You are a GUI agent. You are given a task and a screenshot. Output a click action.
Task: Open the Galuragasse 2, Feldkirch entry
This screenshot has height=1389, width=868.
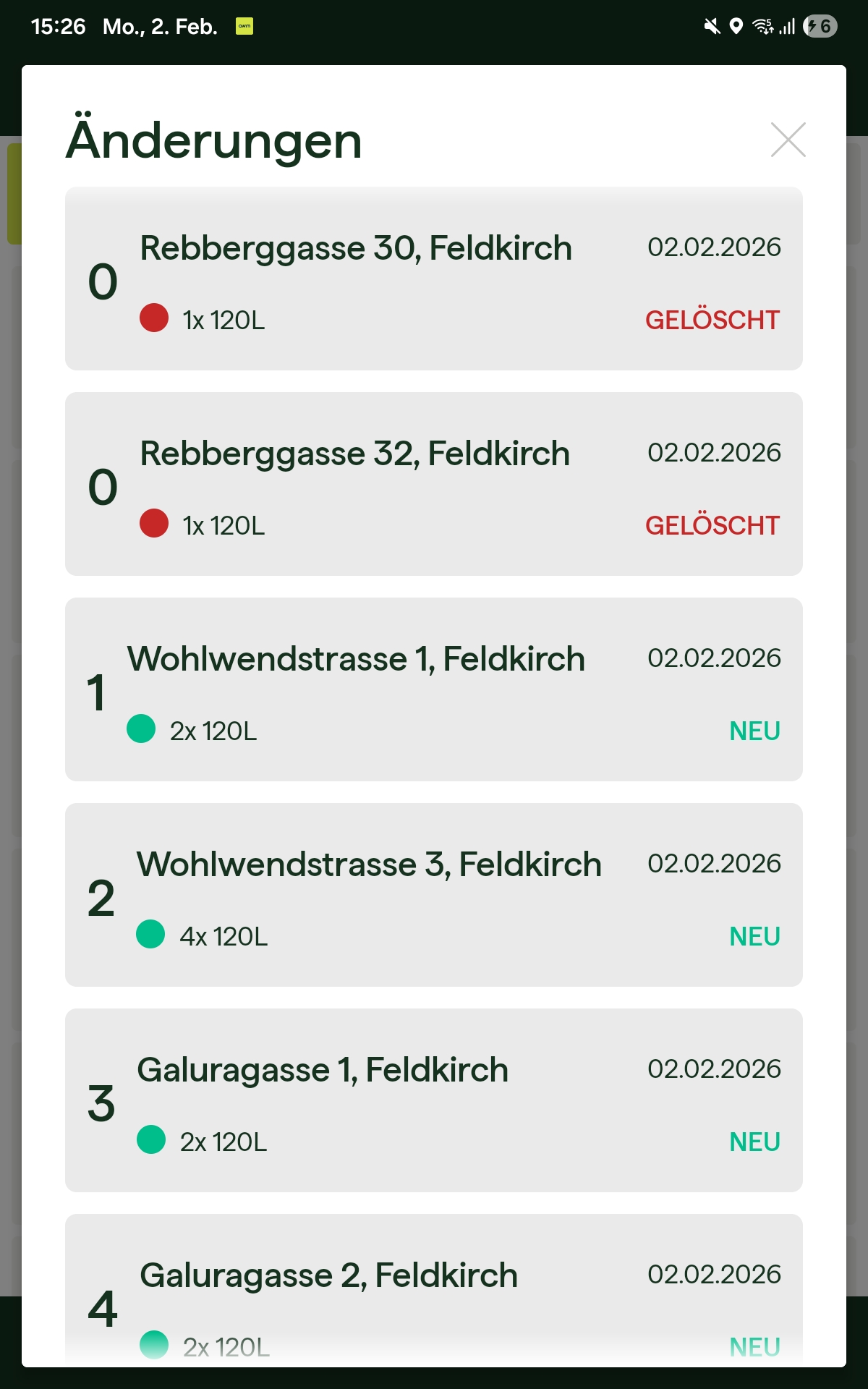[x=433, y=1291]
